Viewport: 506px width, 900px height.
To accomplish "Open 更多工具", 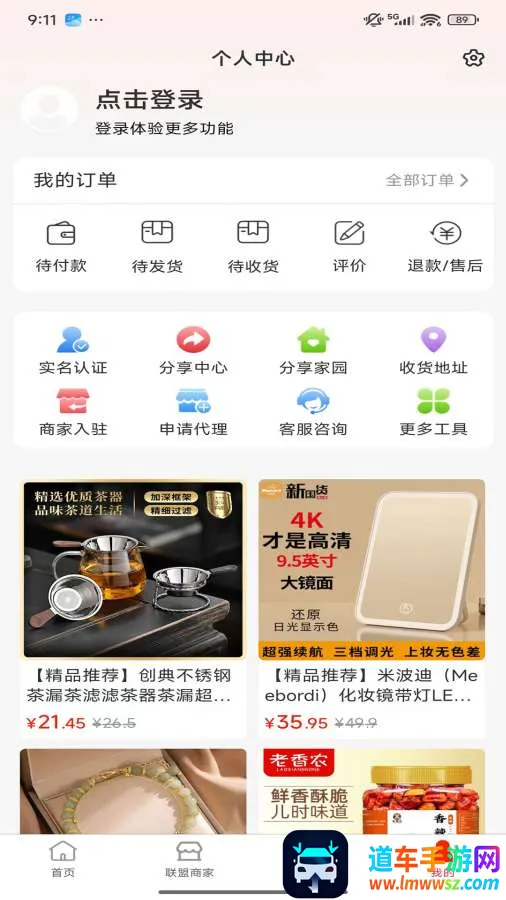I will 434,412.
